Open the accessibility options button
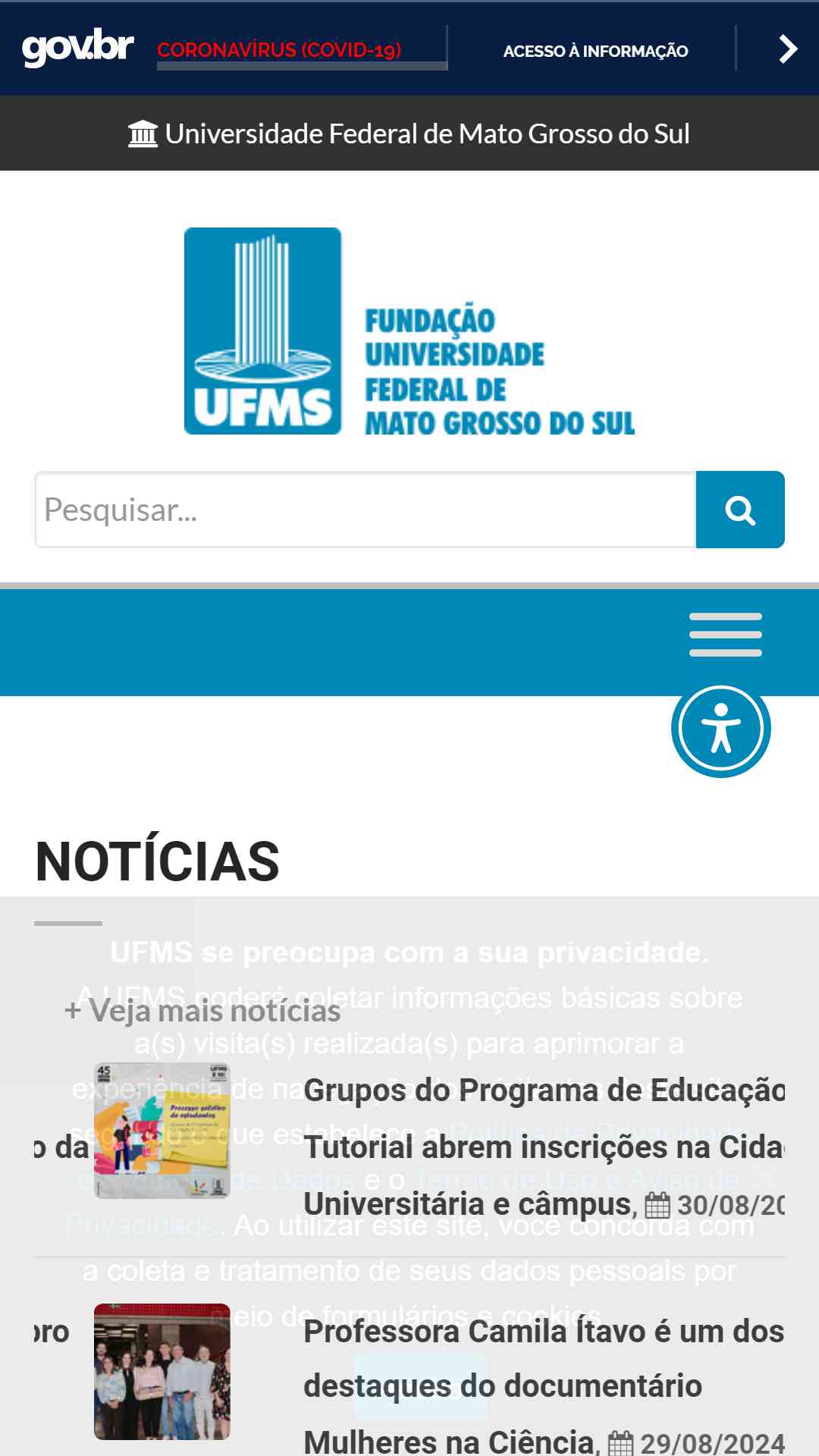819x1456 pixels. pos(720,730)
